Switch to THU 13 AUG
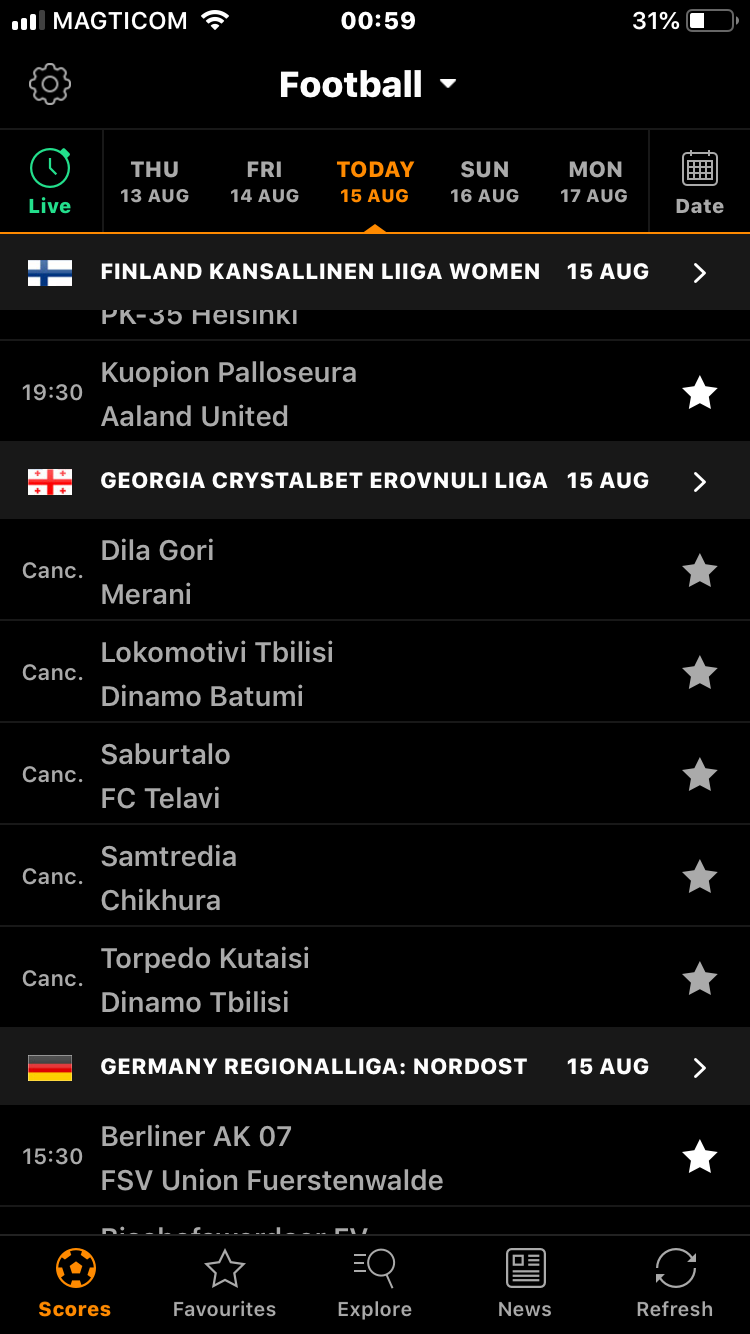This screenshot has height=1334, width=750. tap(154, 182)
